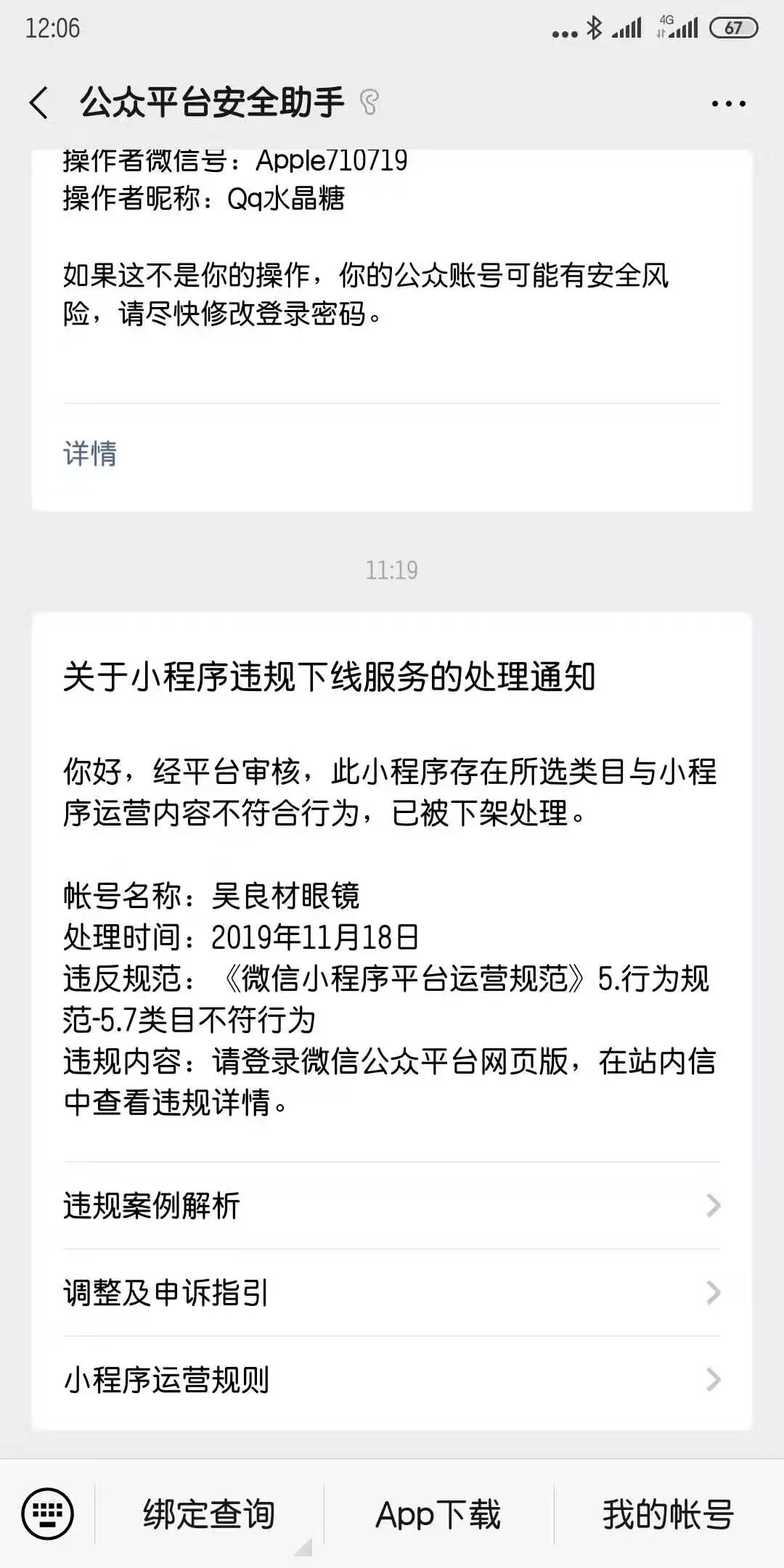Open 违规案例解析 row
Viewport: 784px width, 1568px height.
coord(391,1206)
